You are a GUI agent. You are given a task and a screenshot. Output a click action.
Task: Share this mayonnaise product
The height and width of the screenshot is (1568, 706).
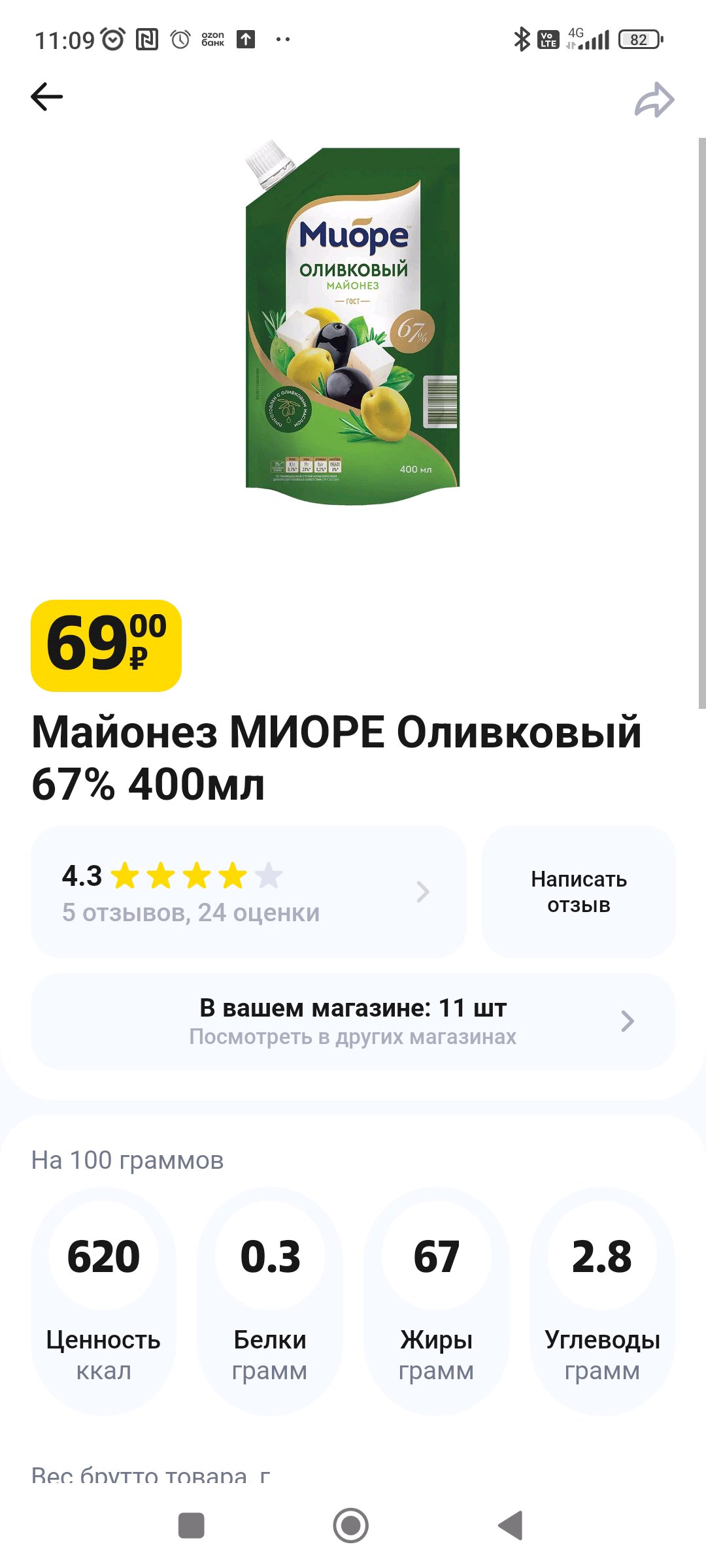(x=654, y=100)
